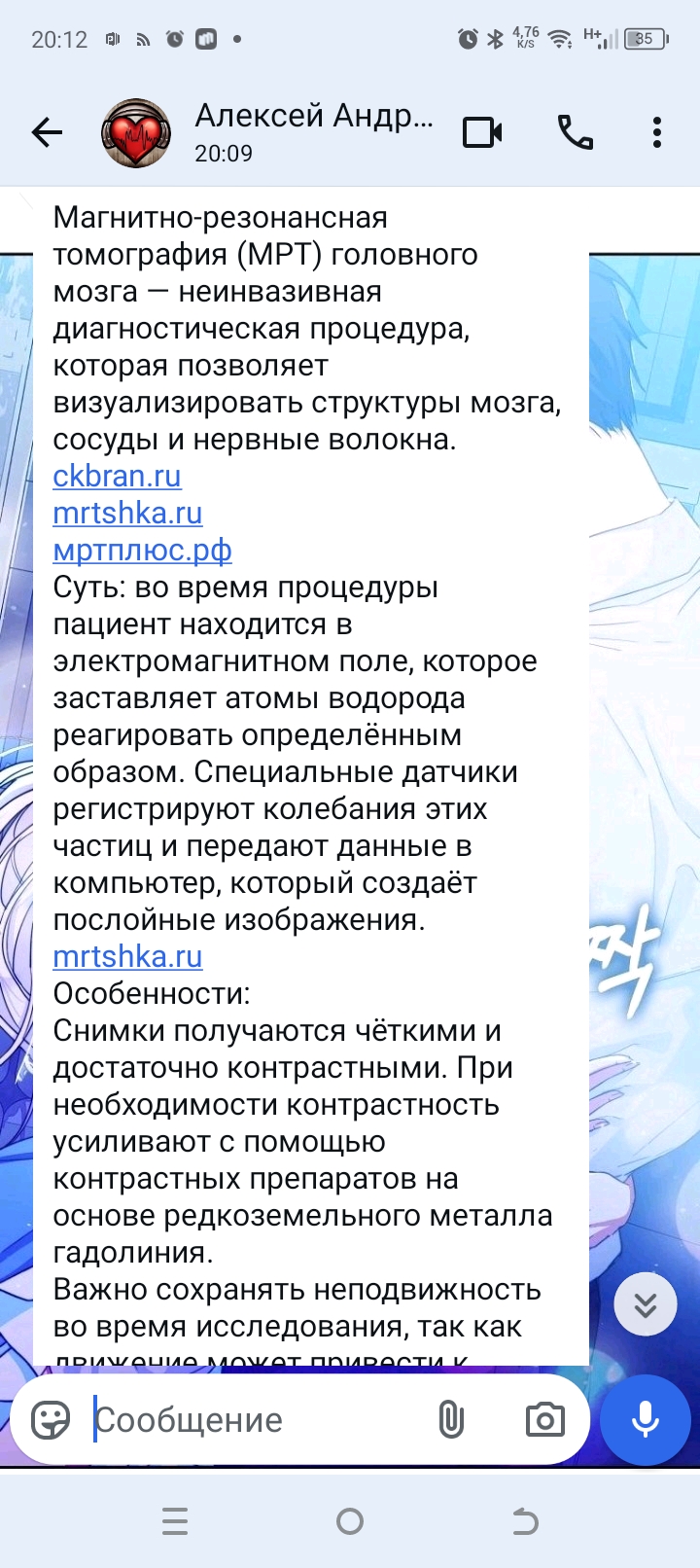
Task: Open the camera to send a photo
Action: tap(544, 1420)
